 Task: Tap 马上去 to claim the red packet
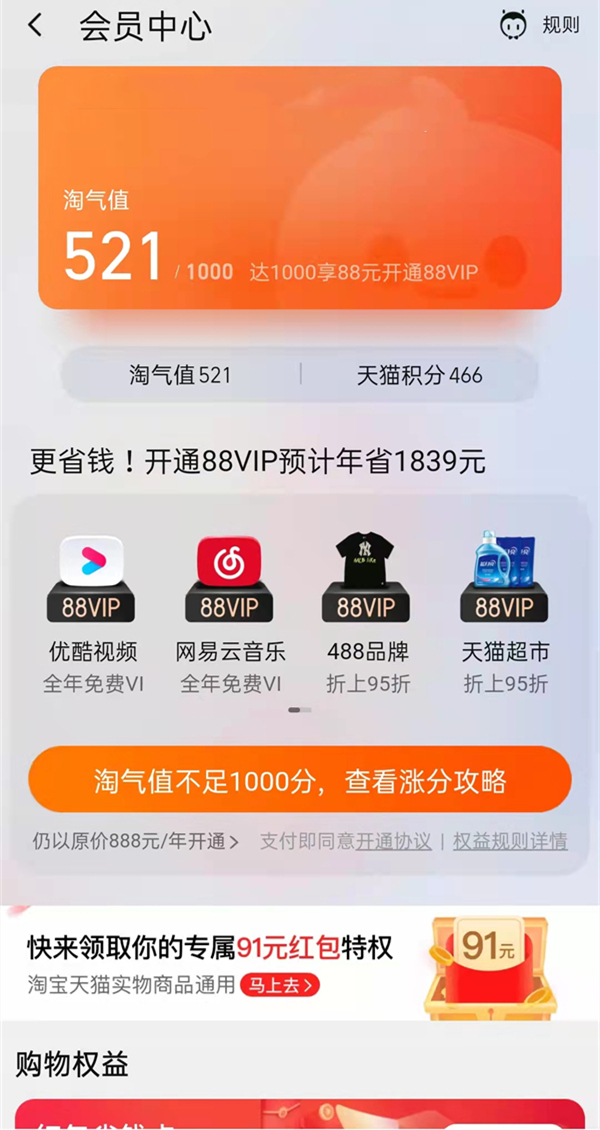[280, 985]
